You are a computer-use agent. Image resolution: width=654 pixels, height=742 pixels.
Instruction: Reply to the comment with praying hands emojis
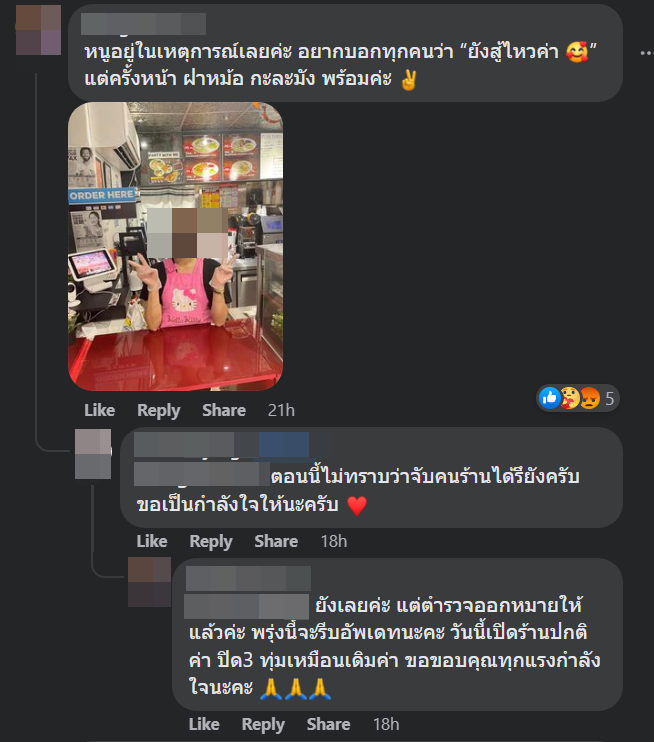(x=262, y=724)
